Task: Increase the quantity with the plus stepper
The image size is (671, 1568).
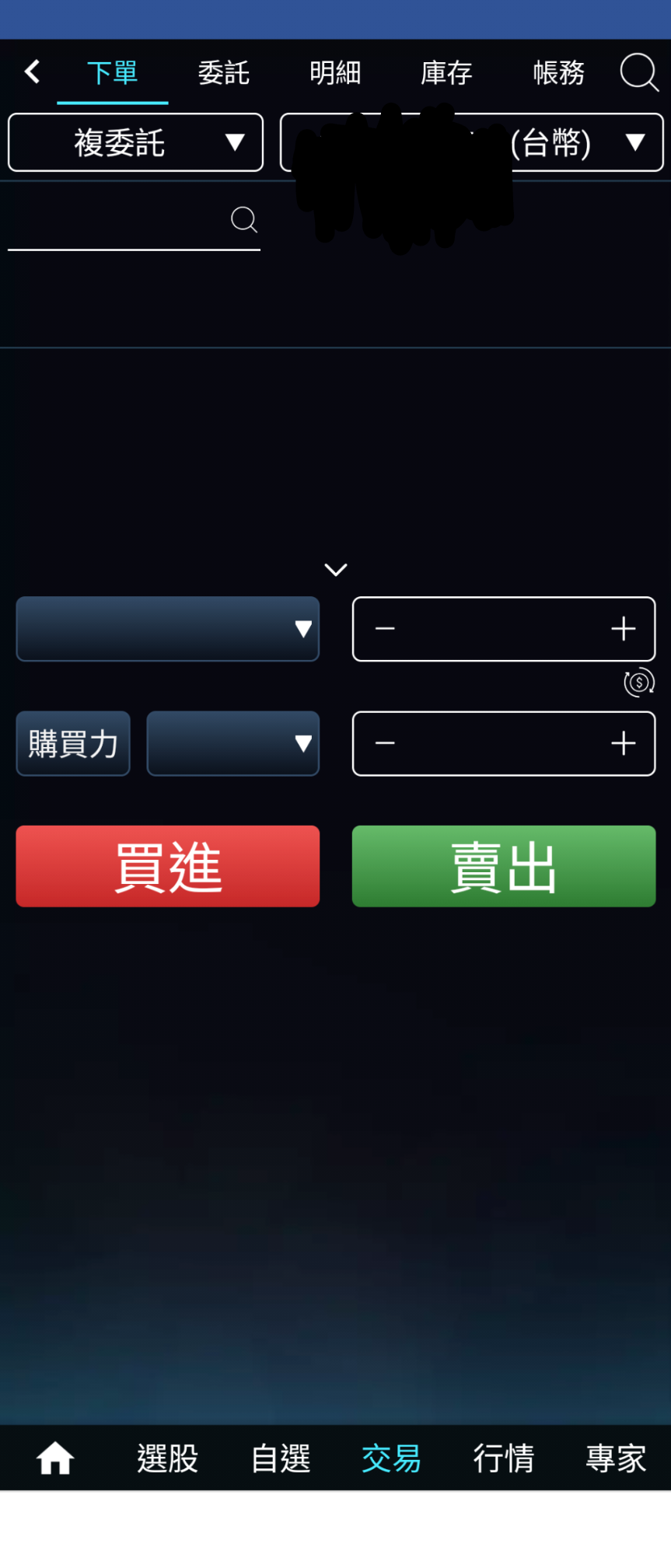Action: 622,743
